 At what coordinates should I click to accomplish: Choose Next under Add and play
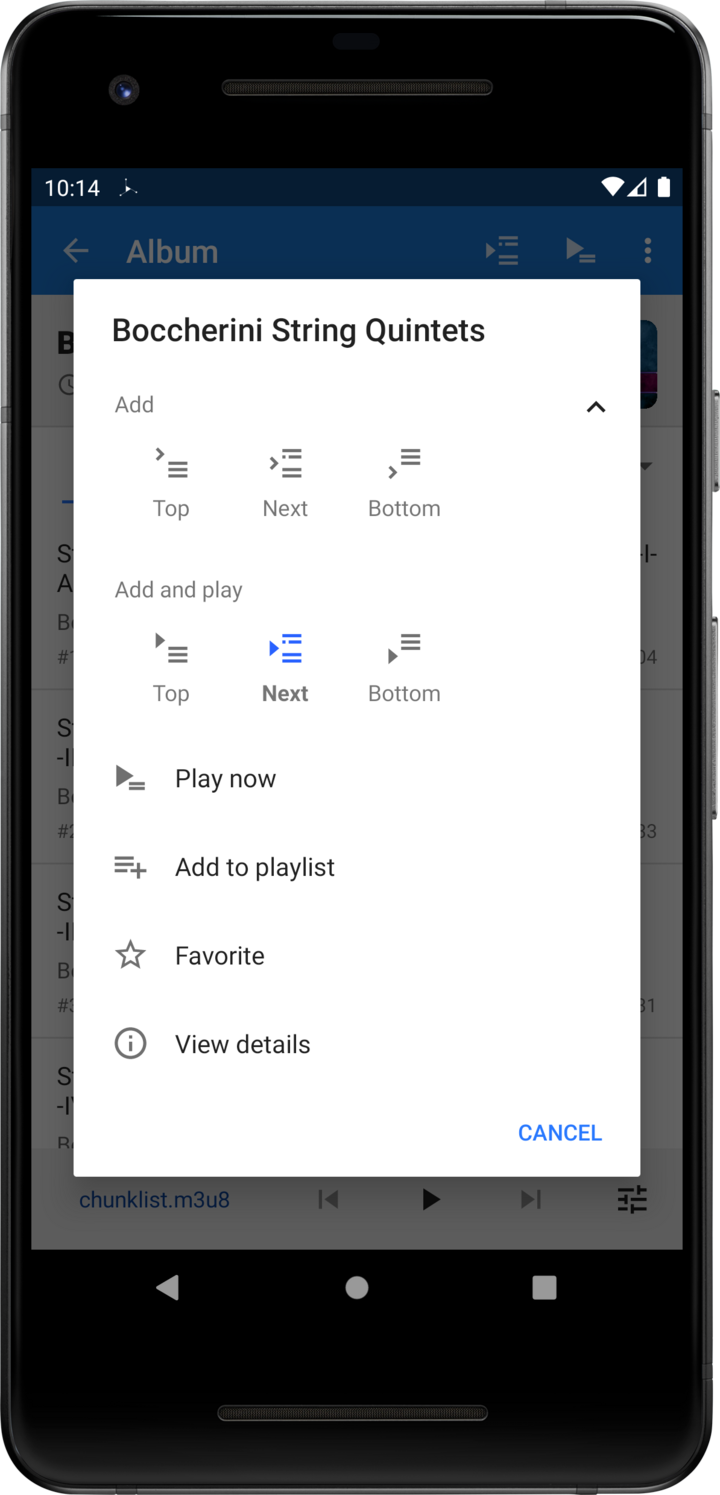(285, 667)
